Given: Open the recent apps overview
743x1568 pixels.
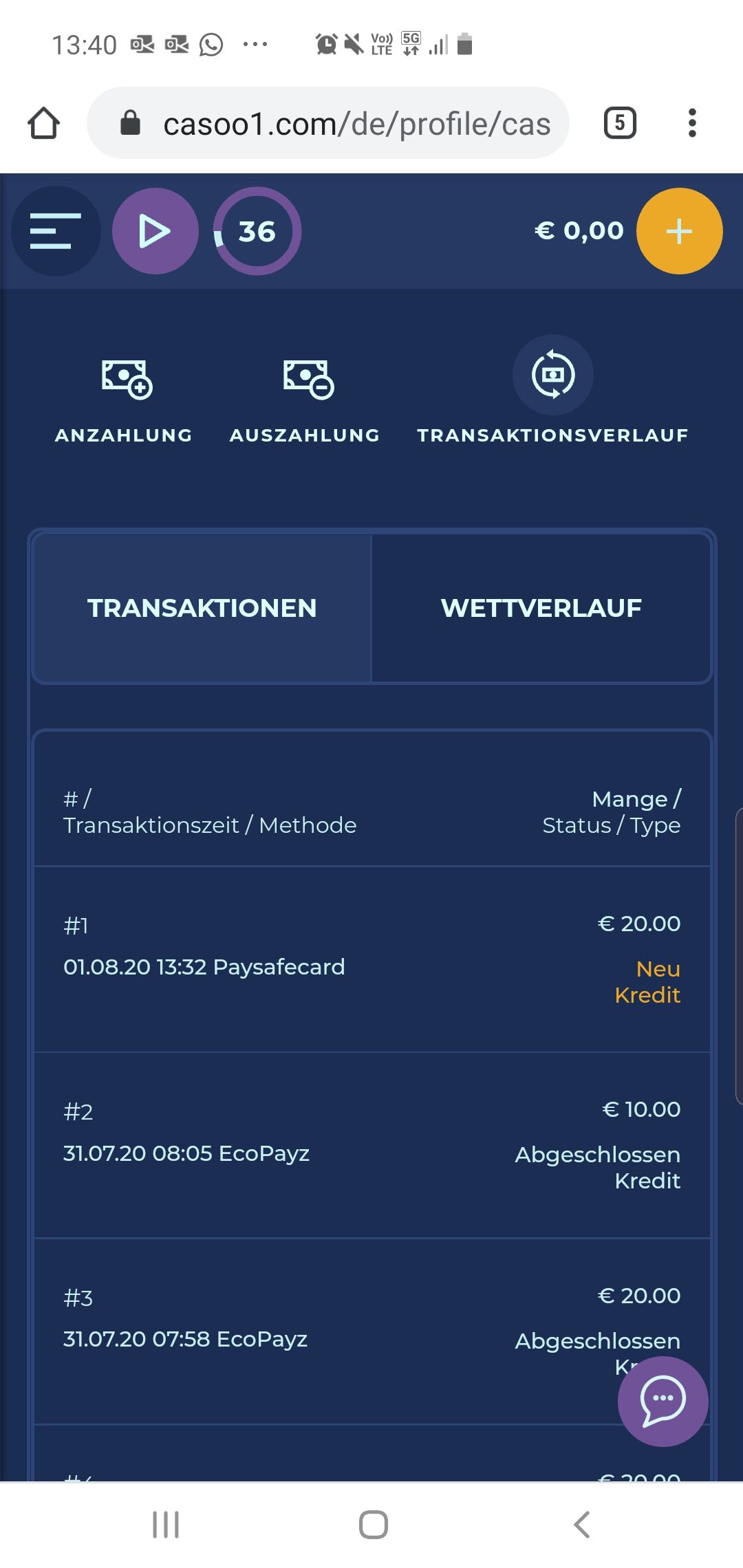Looking at the screenshot, I should point(166,1525).
